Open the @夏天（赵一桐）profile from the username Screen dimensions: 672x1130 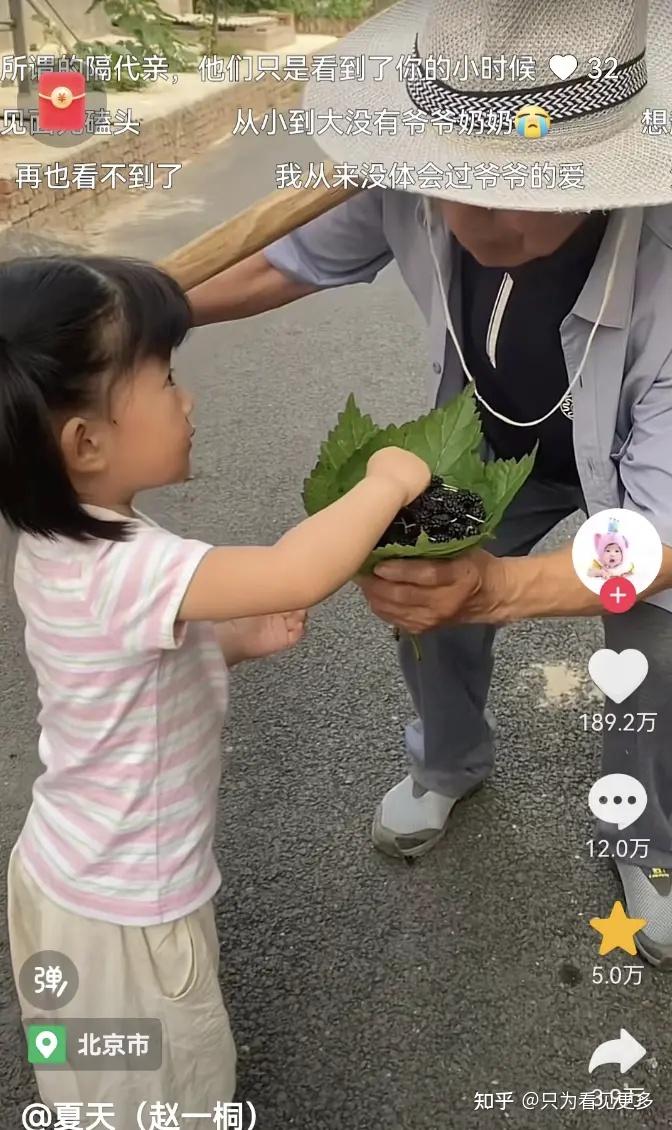click(x=140, y=1114)
